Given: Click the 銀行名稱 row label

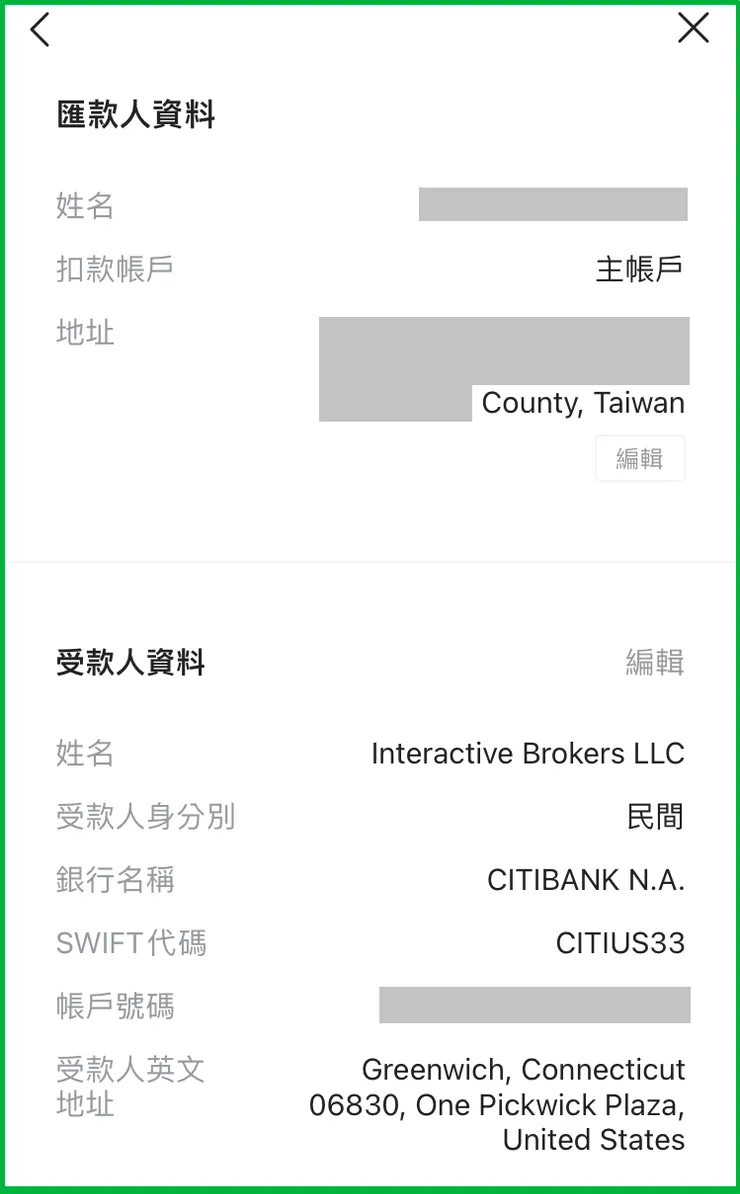Looking at the screenshot, I should (x=115, y=880).
